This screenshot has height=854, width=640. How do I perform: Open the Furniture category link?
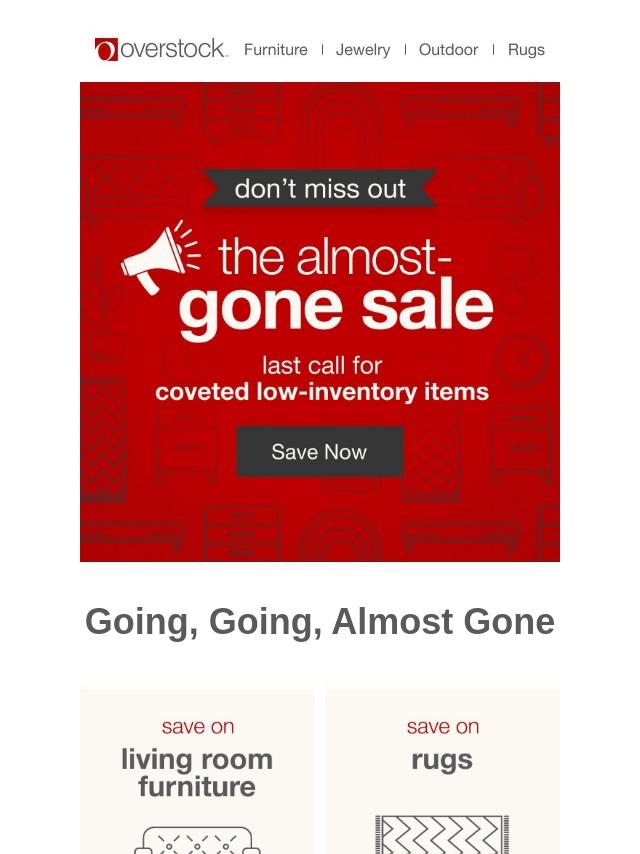tap(275, 49)
